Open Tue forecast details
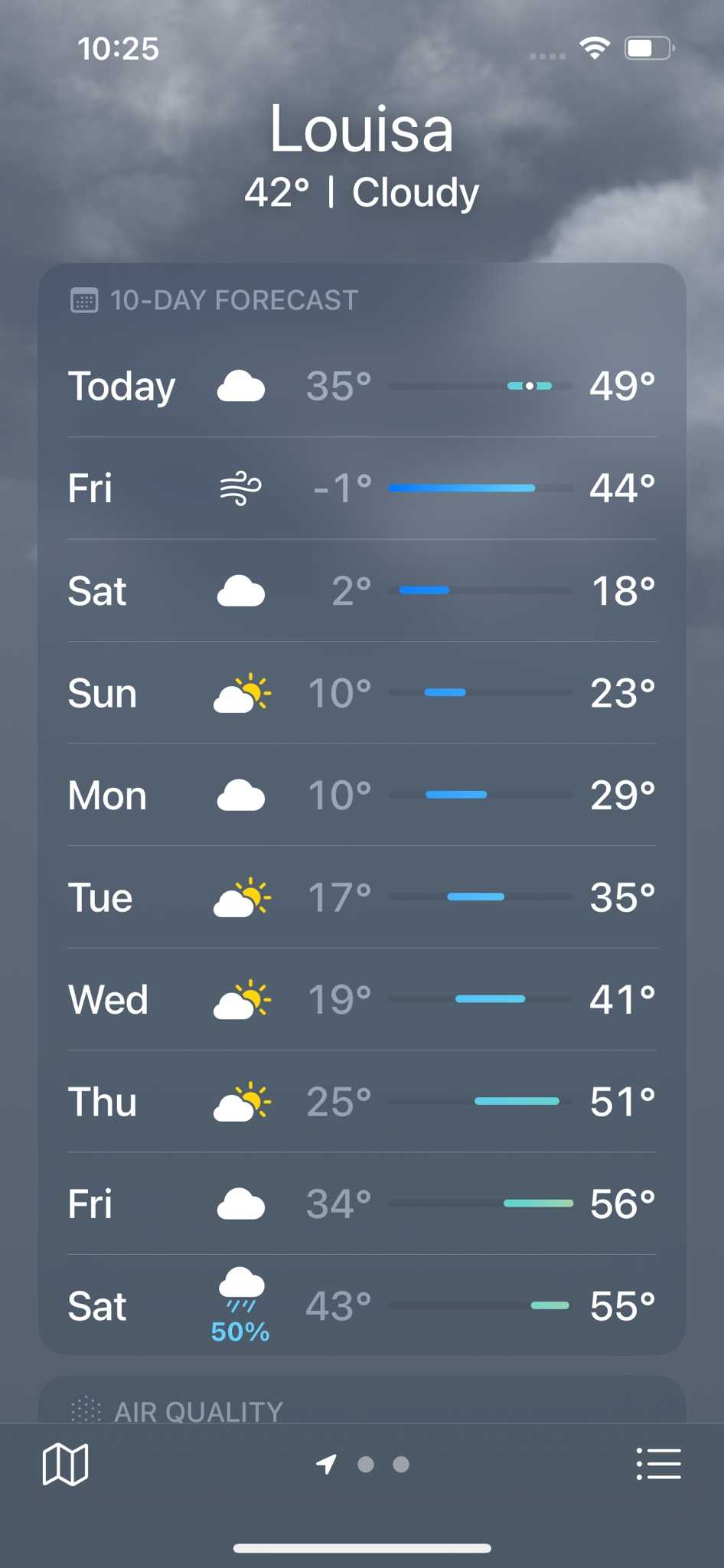 [362, 897]
